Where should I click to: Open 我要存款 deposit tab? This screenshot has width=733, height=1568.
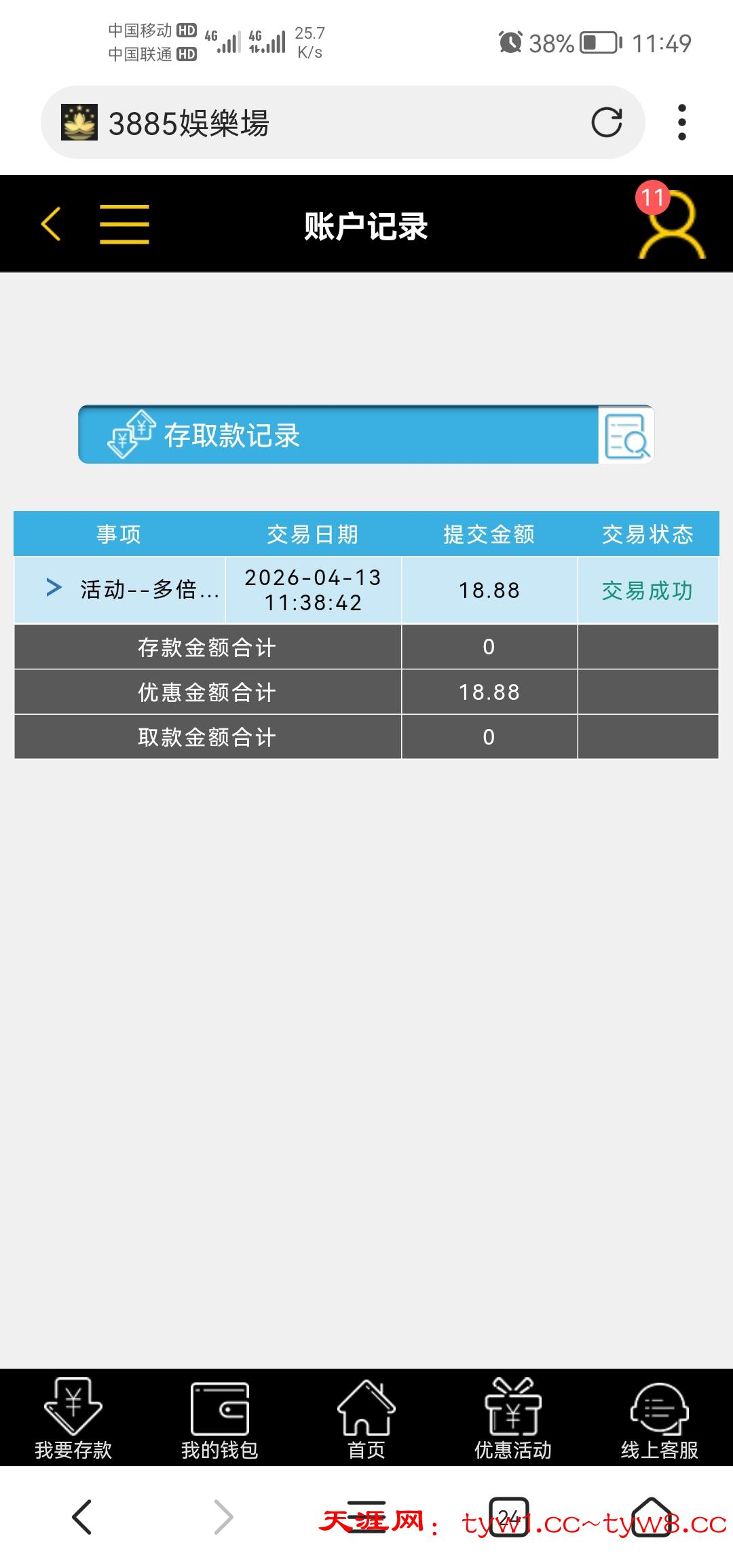point(73,1419)
